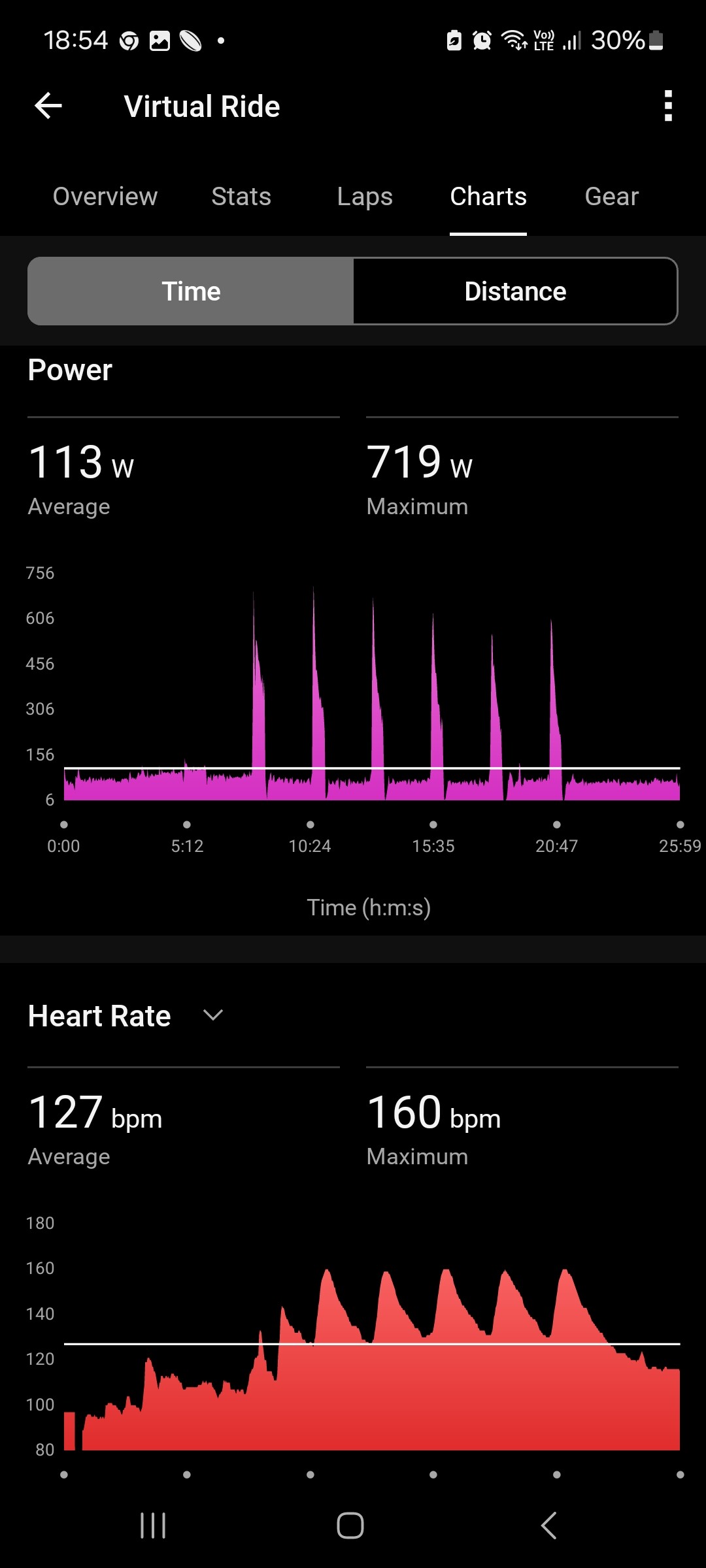Go back from Virtual Ride

(x=48, y=106)
